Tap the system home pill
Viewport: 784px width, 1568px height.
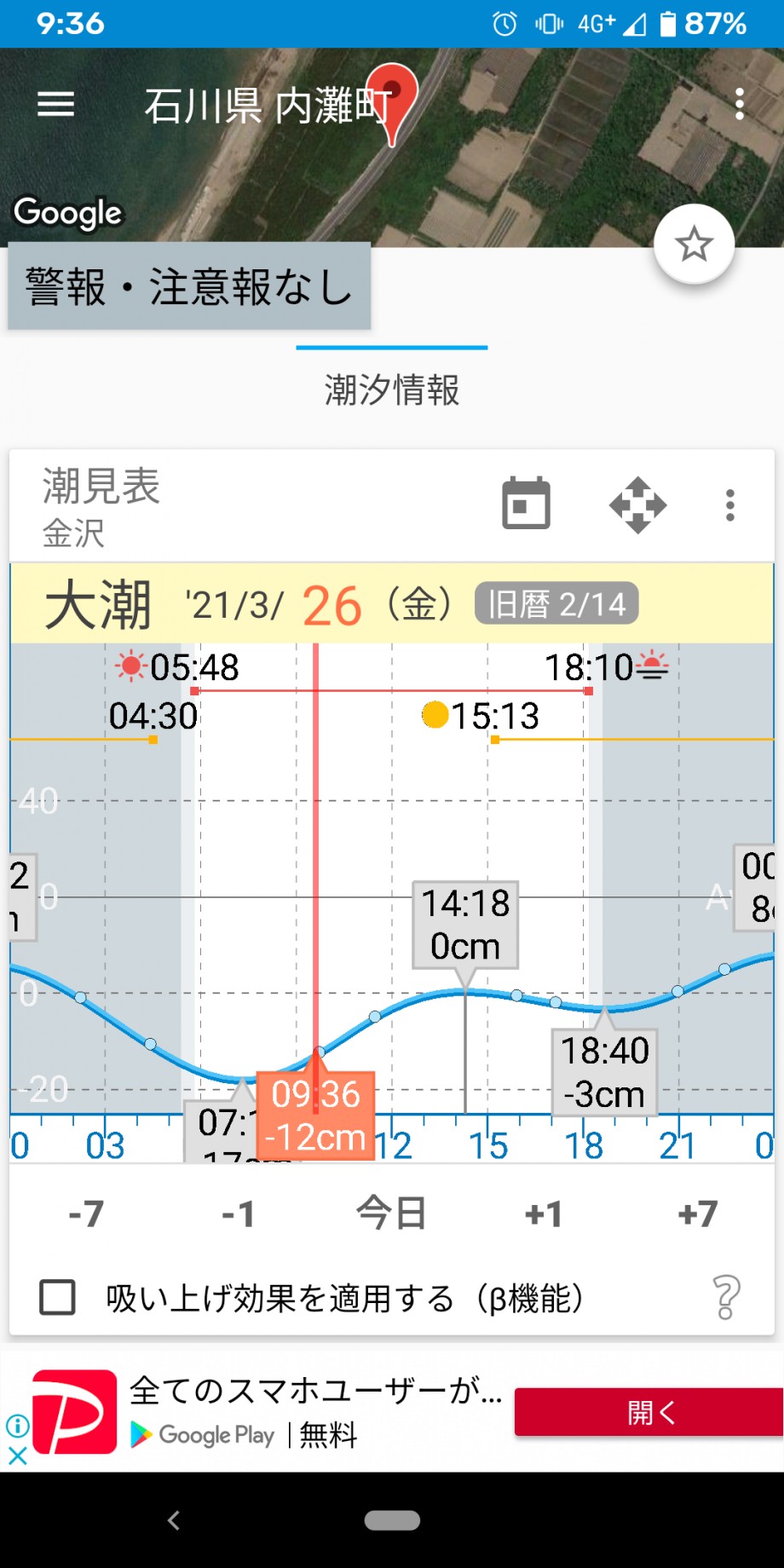[x=392, y=1520]
